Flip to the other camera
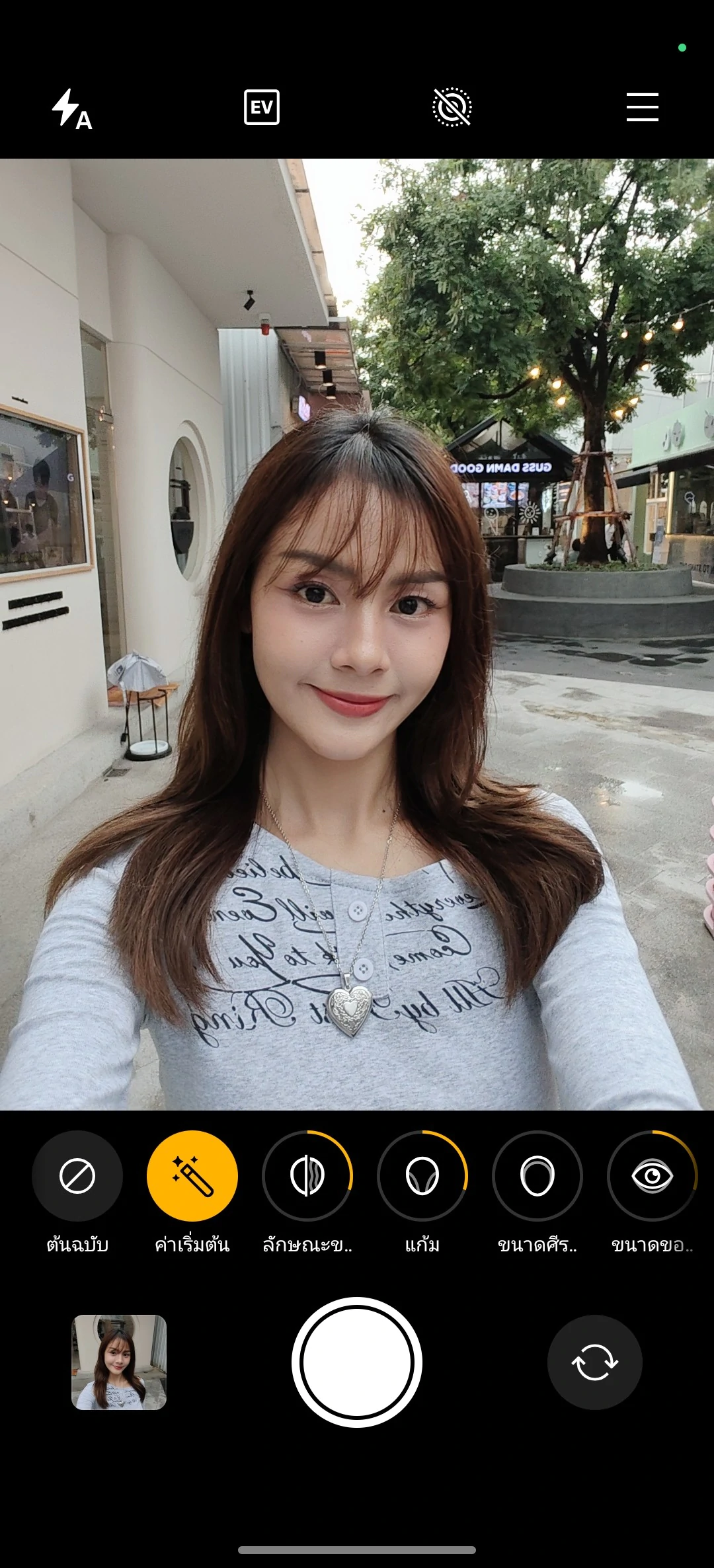The width and height of the screenshot is (714, 1568). tap(594, 1362)
